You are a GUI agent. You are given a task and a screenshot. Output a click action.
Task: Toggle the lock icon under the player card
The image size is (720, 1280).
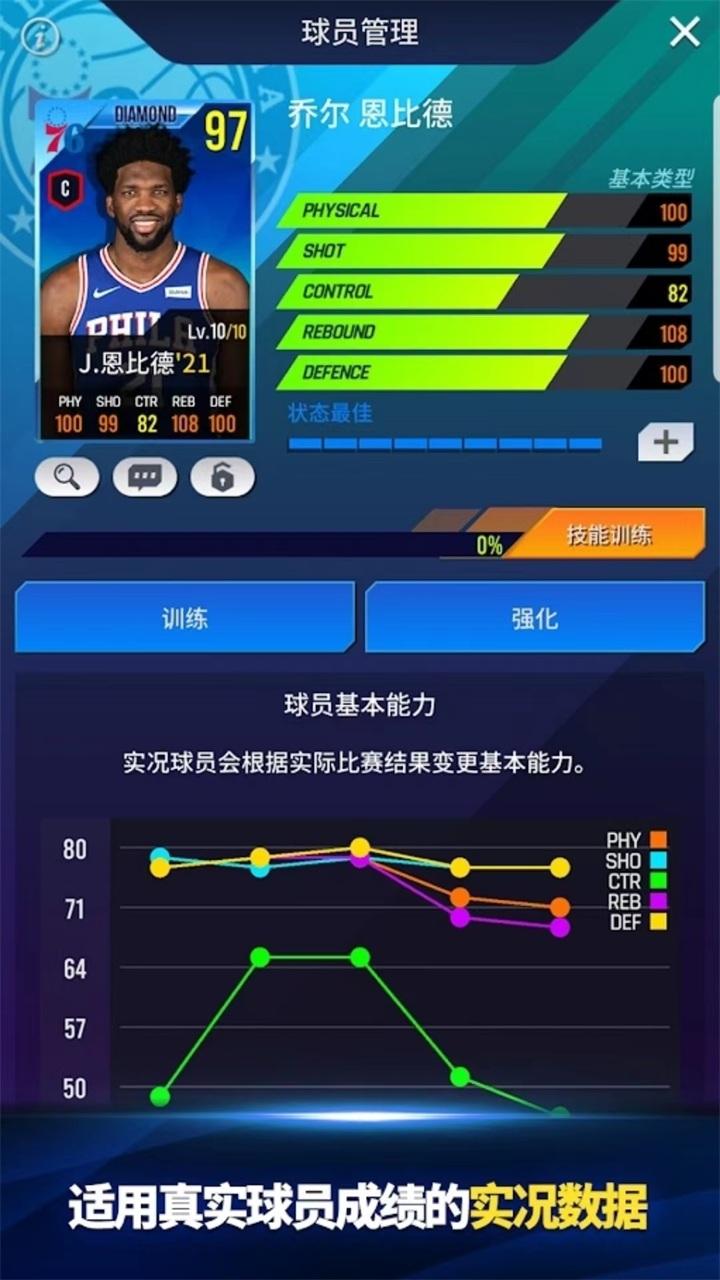click(222, 477)
